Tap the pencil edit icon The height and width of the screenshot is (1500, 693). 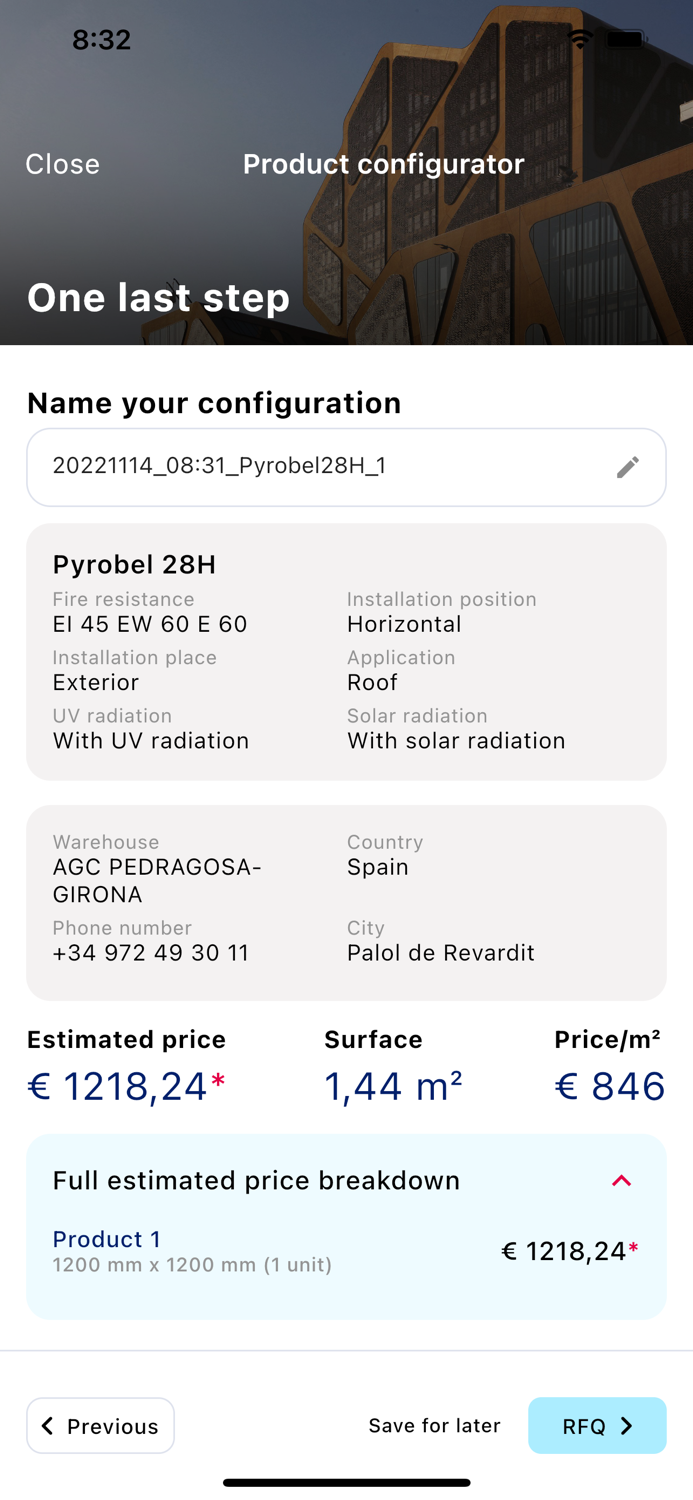tap(627, 467)
